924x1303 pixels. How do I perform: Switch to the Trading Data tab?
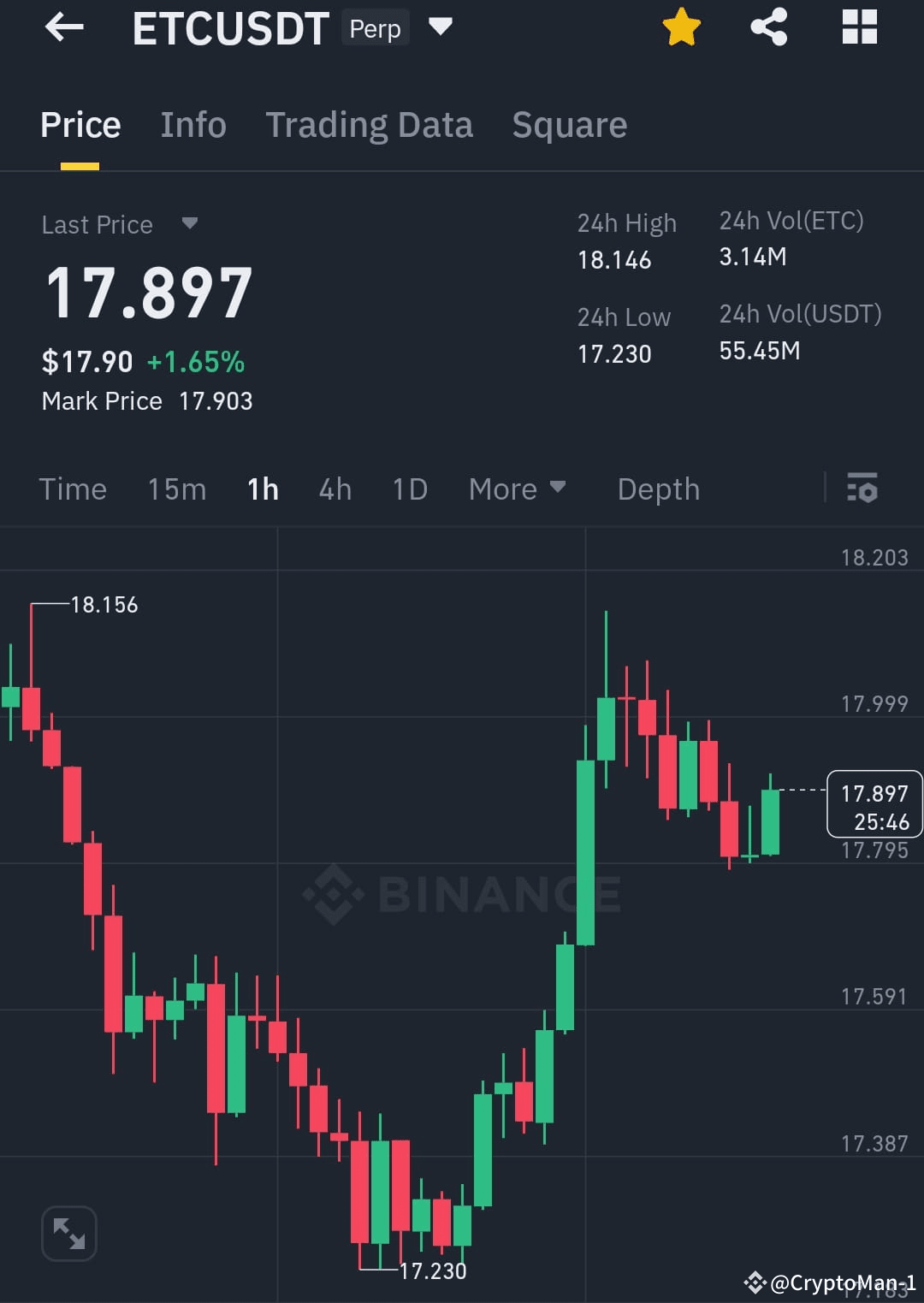point(370,124)
